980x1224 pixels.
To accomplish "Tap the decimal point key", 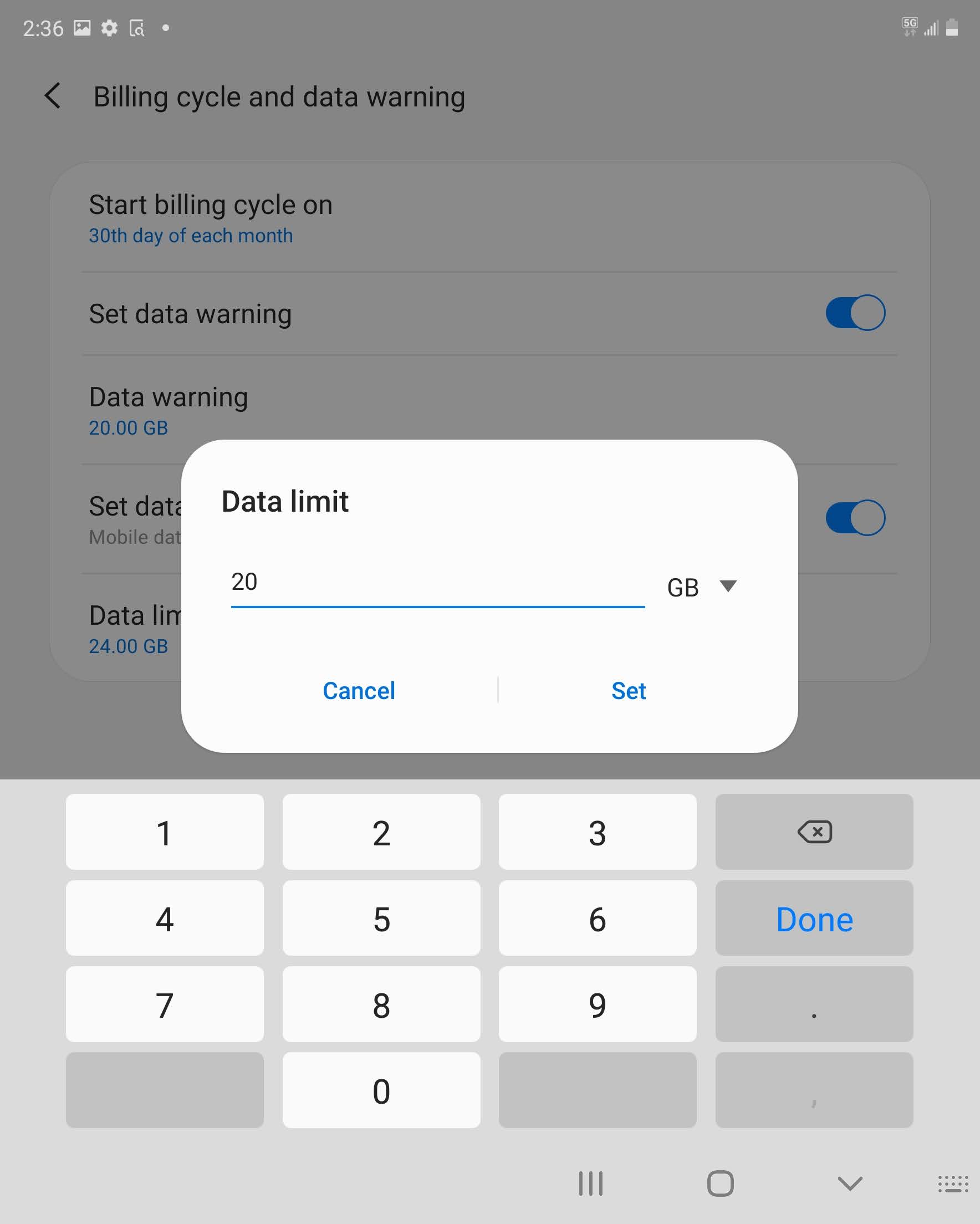I will coord(814,1005).
